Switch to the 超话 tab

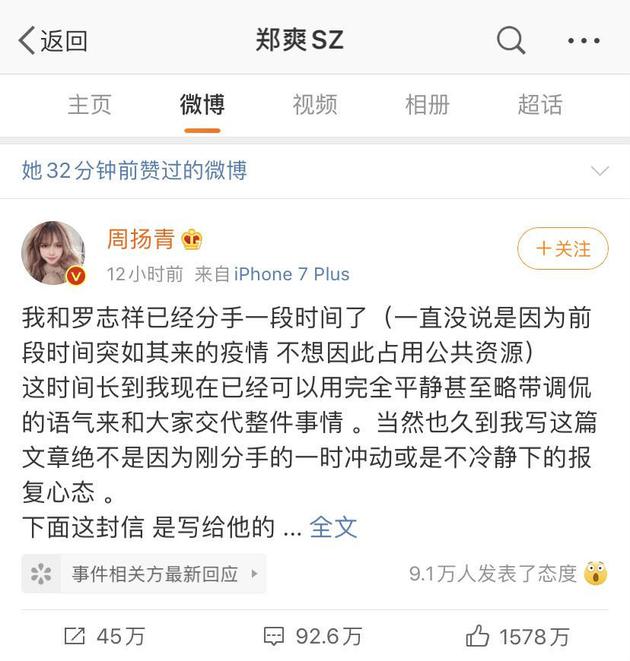tap(540, 105)
